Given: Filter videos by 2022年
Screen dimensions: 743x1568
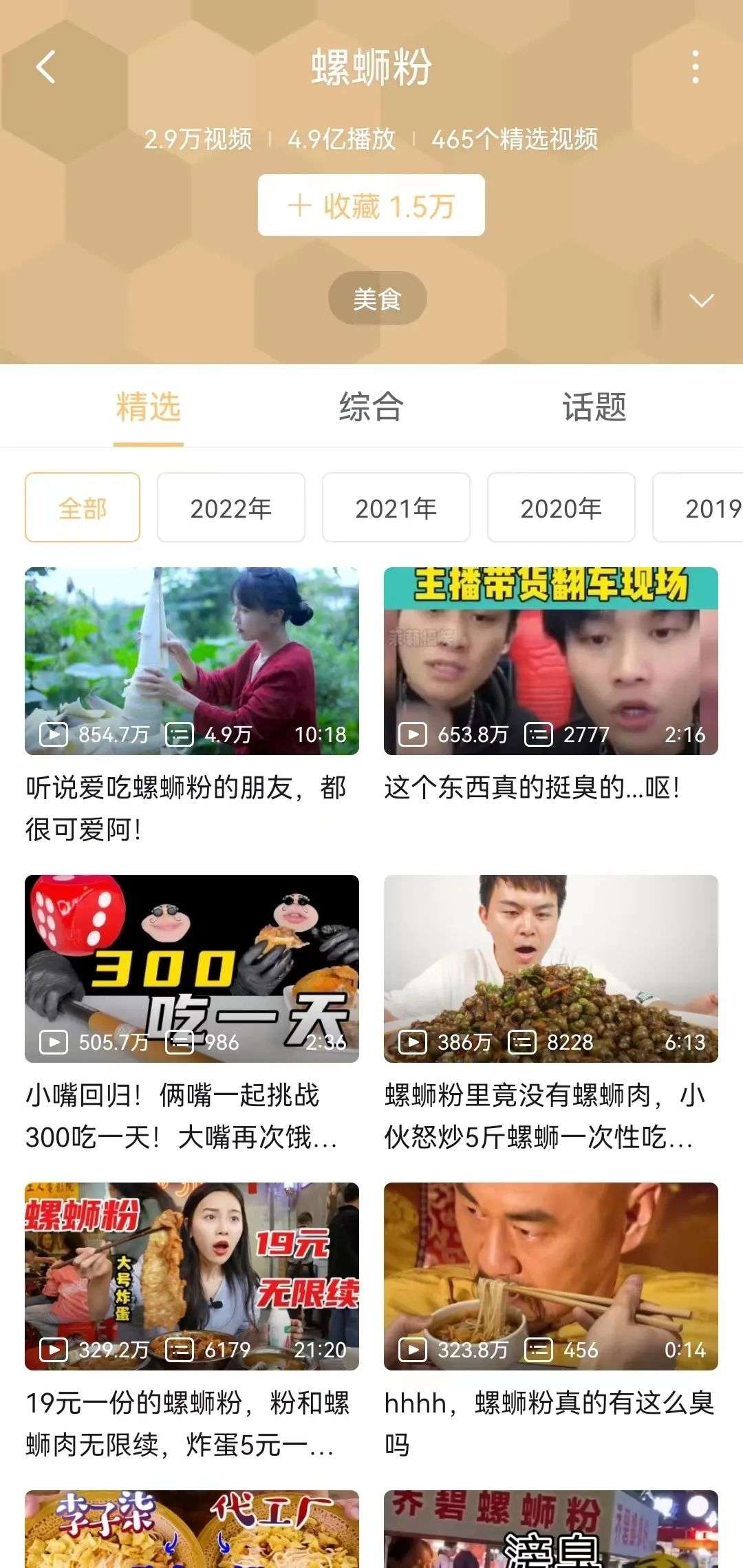Looking at the screenshot, I should coord(230,508).
